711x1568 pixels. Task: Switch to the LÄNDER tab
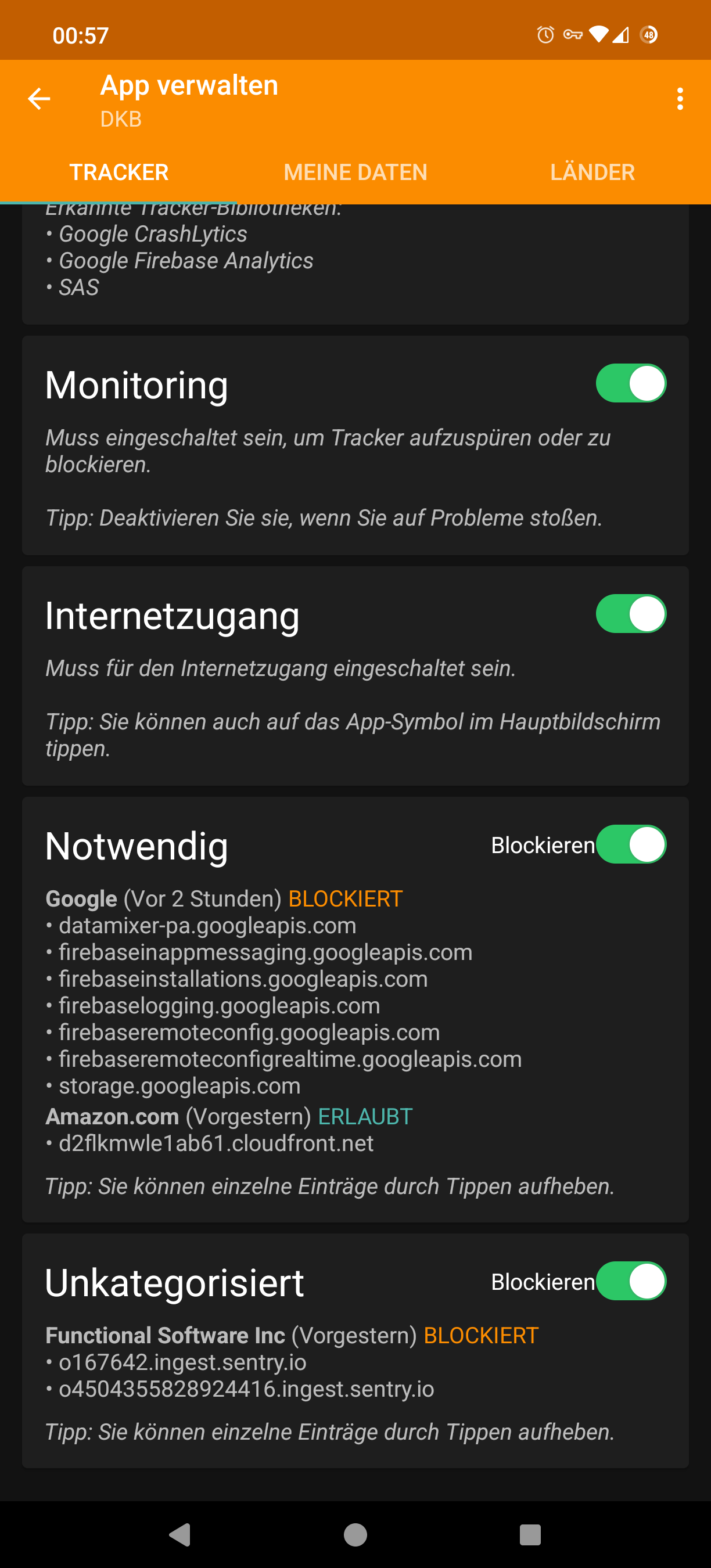point(592,172)
